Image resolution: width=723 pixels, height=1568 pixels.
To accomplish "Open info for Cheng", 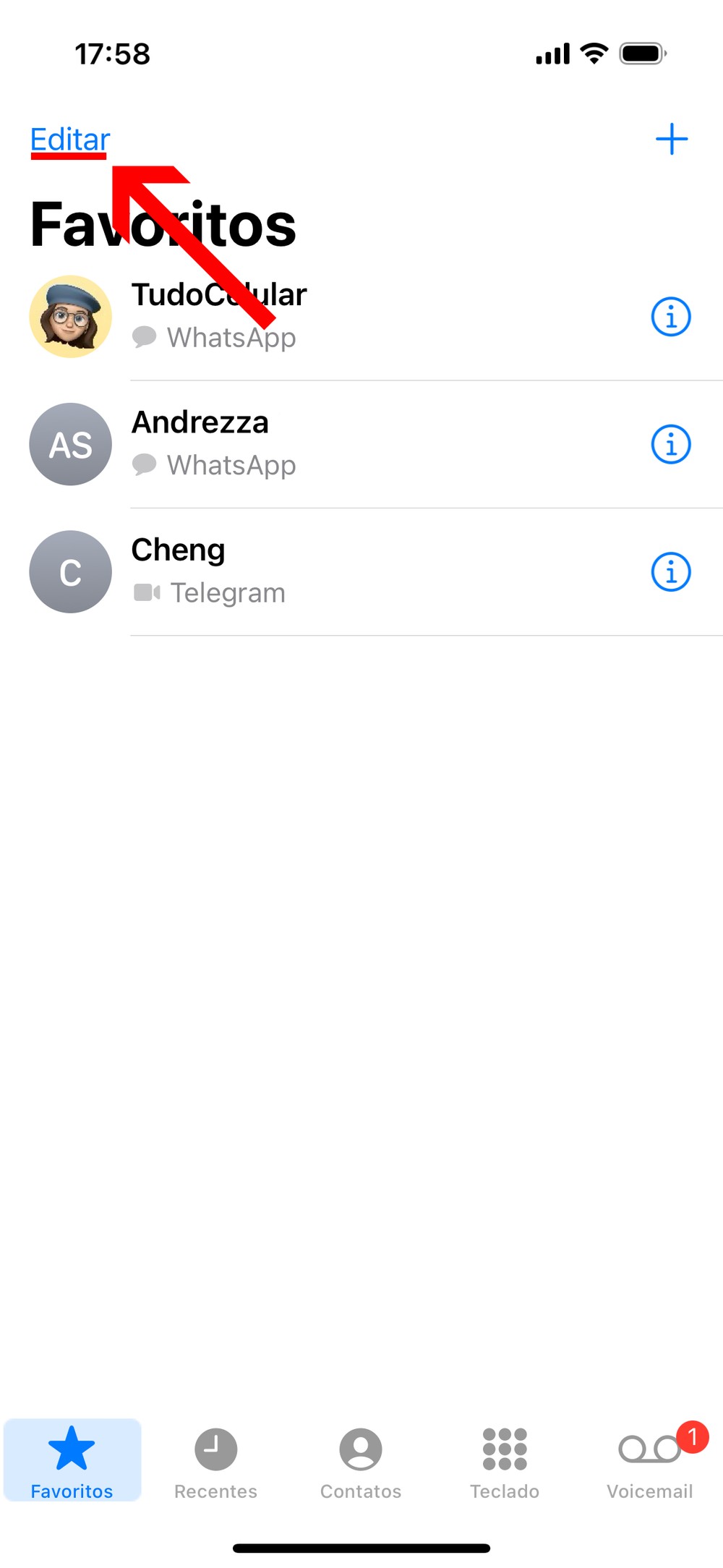I will point(671,572).
